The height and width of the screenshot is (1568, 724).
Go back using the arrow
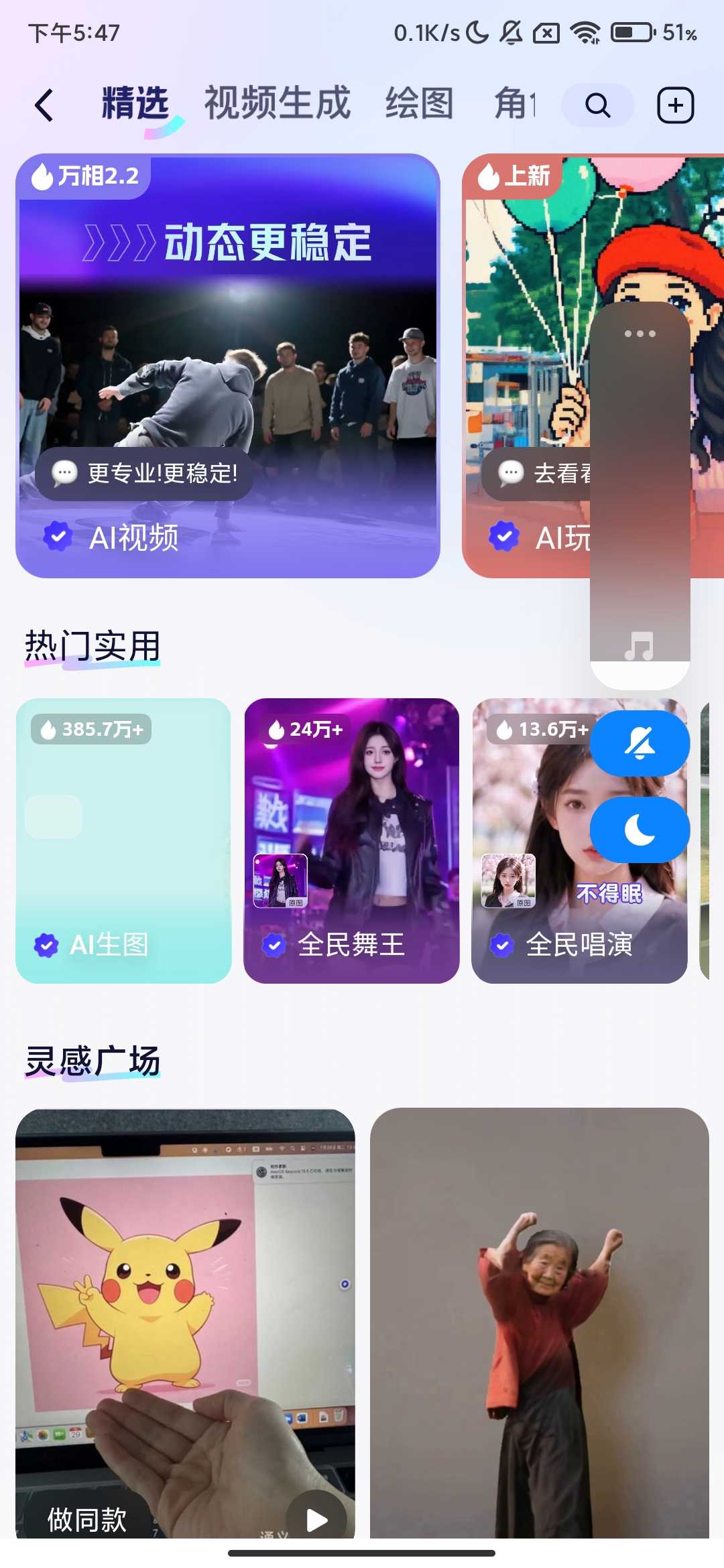coord(44,105)
